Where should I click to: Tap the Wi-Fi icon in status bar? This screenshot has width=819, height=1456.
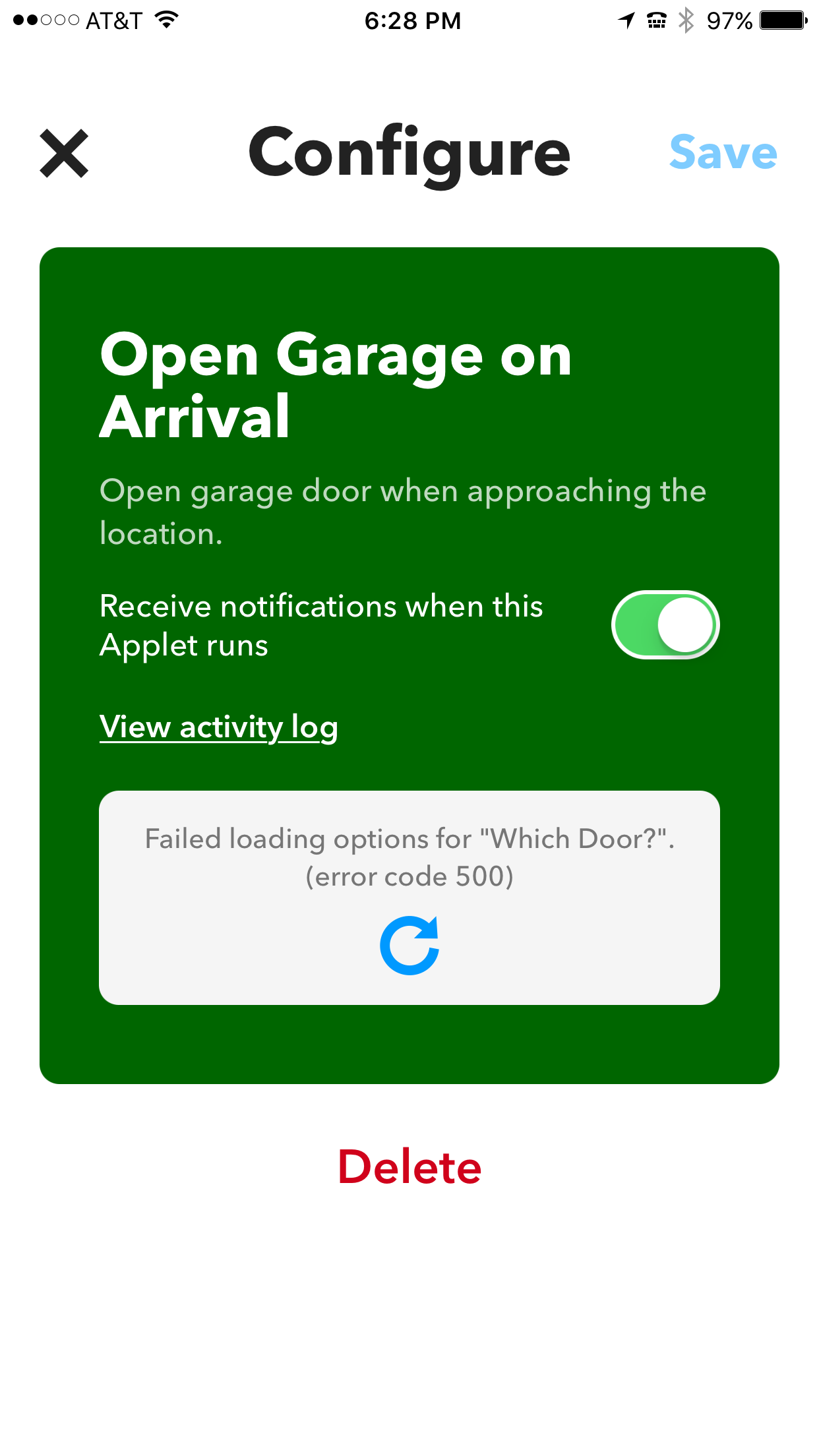165,20
